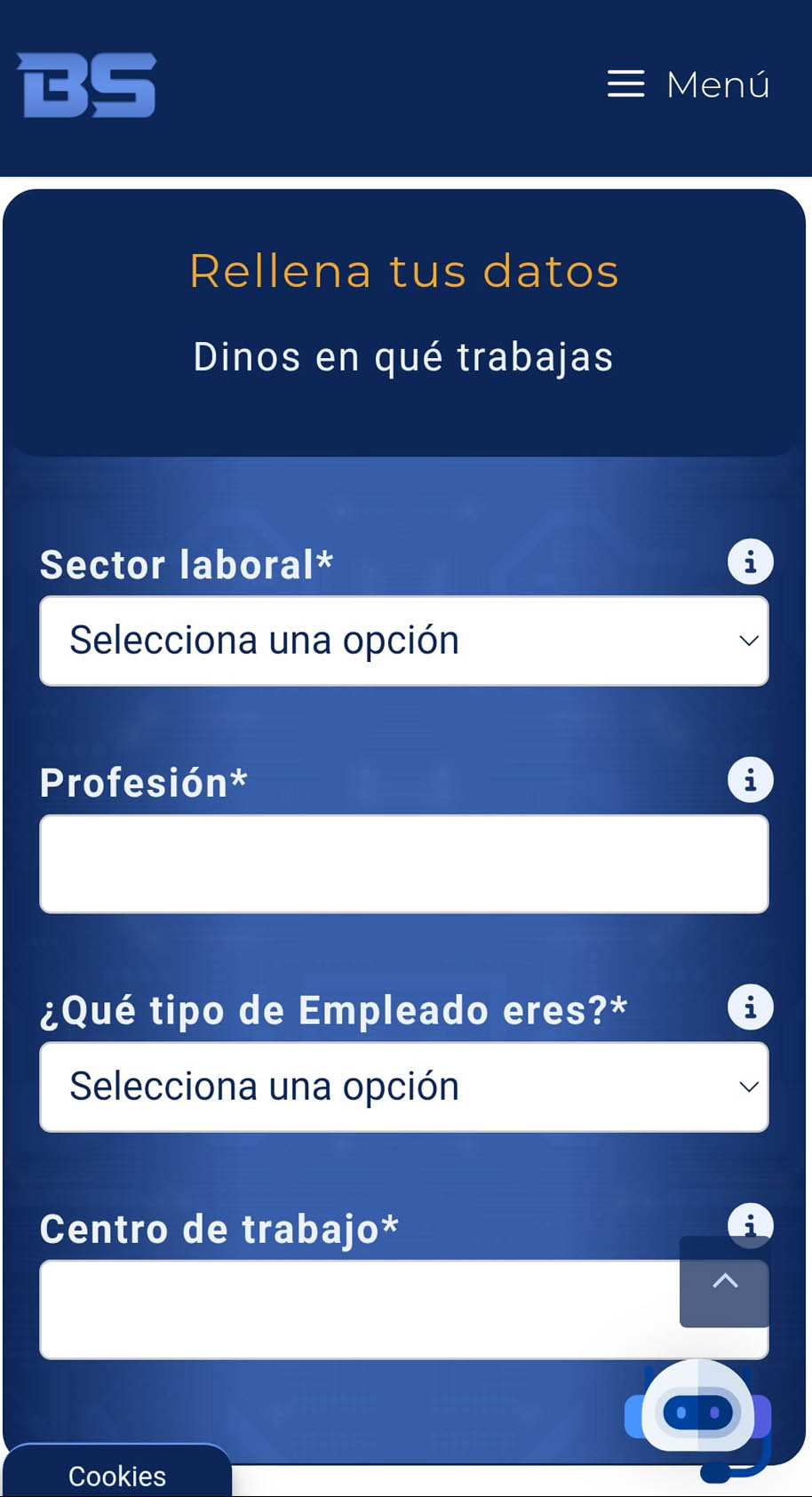Image resolution: width=812 pixels, height=1497 pixels.
Task: Tap the scroll-to-top arrow button
Action: click(725, 1281)
